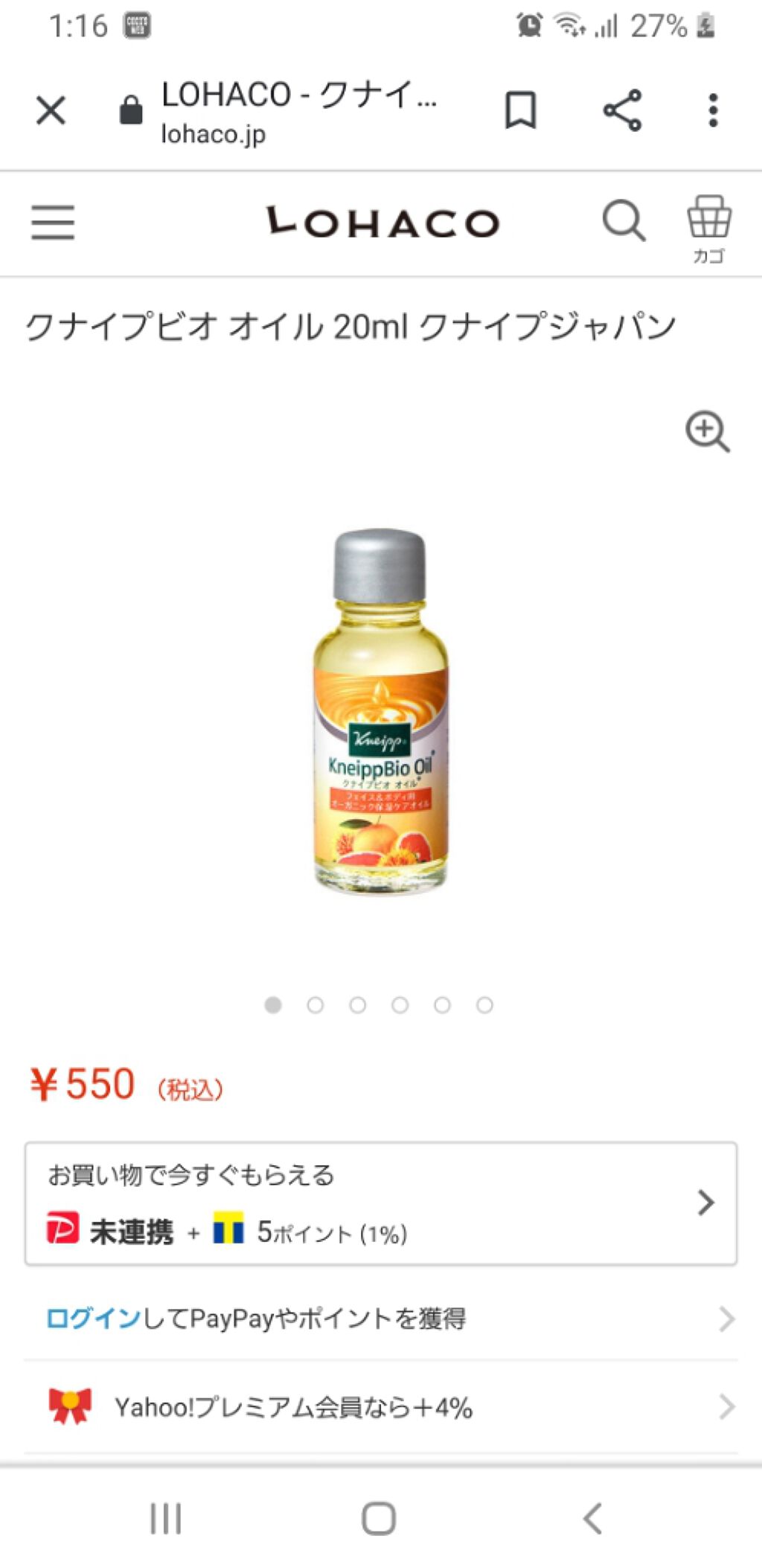Zoom the product image with magnifier
This screenshot has width=762, height=1568.
pyautogui.click(x=707, y=431)
